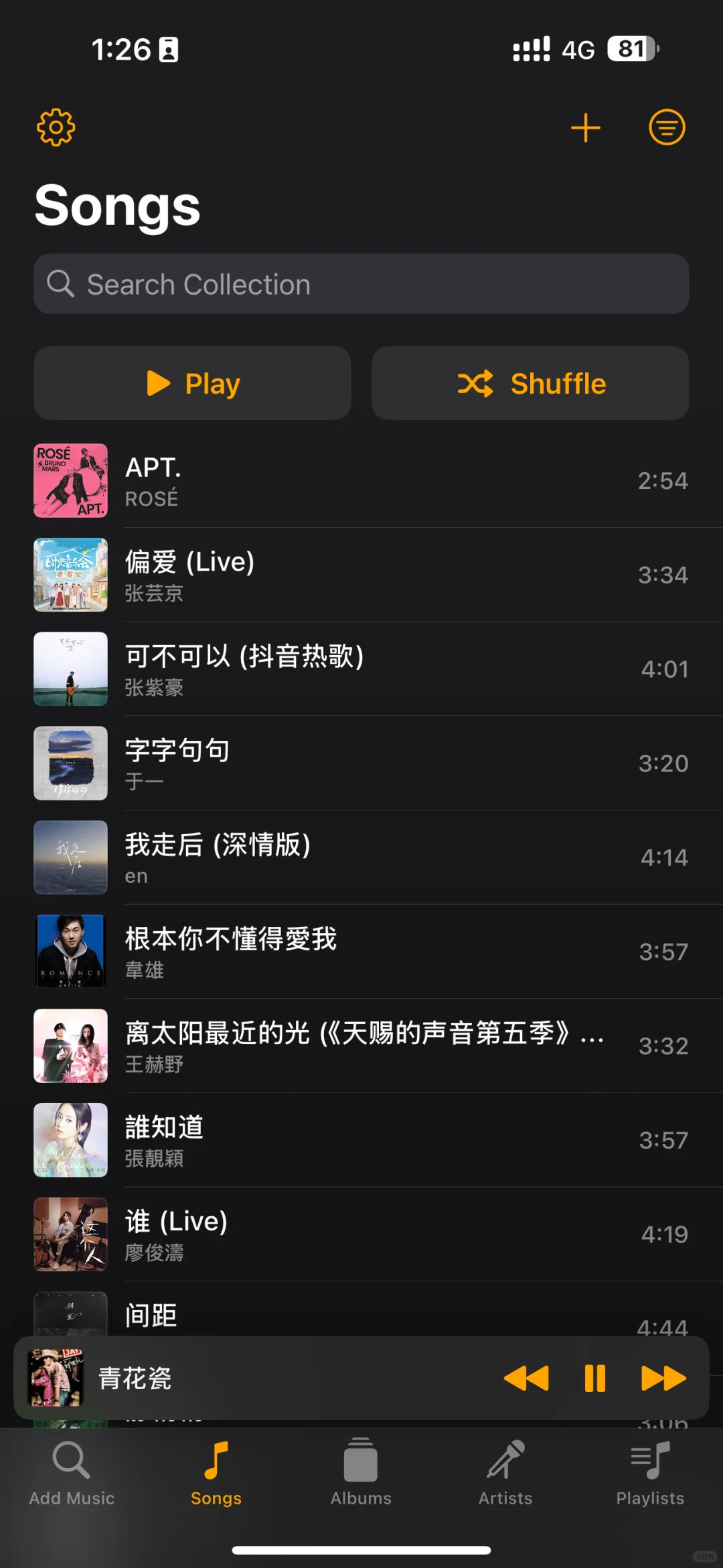Start 我走后 (深情版) by en
The width and height of the screenshot is (723, 1568).
click(361, 857)
